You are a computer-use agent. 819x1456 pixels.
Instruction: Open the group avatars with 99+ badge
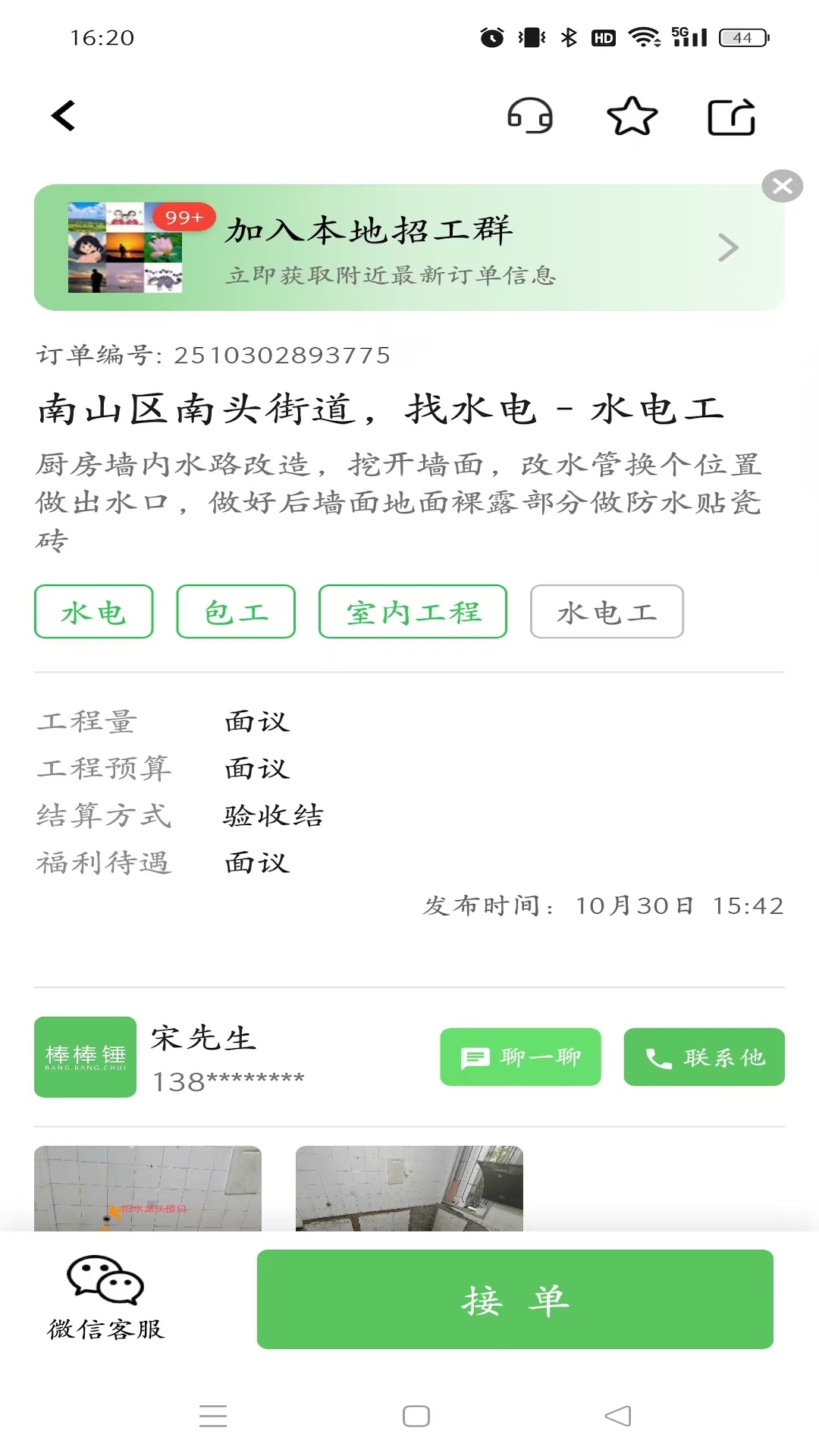click(126, 247)
